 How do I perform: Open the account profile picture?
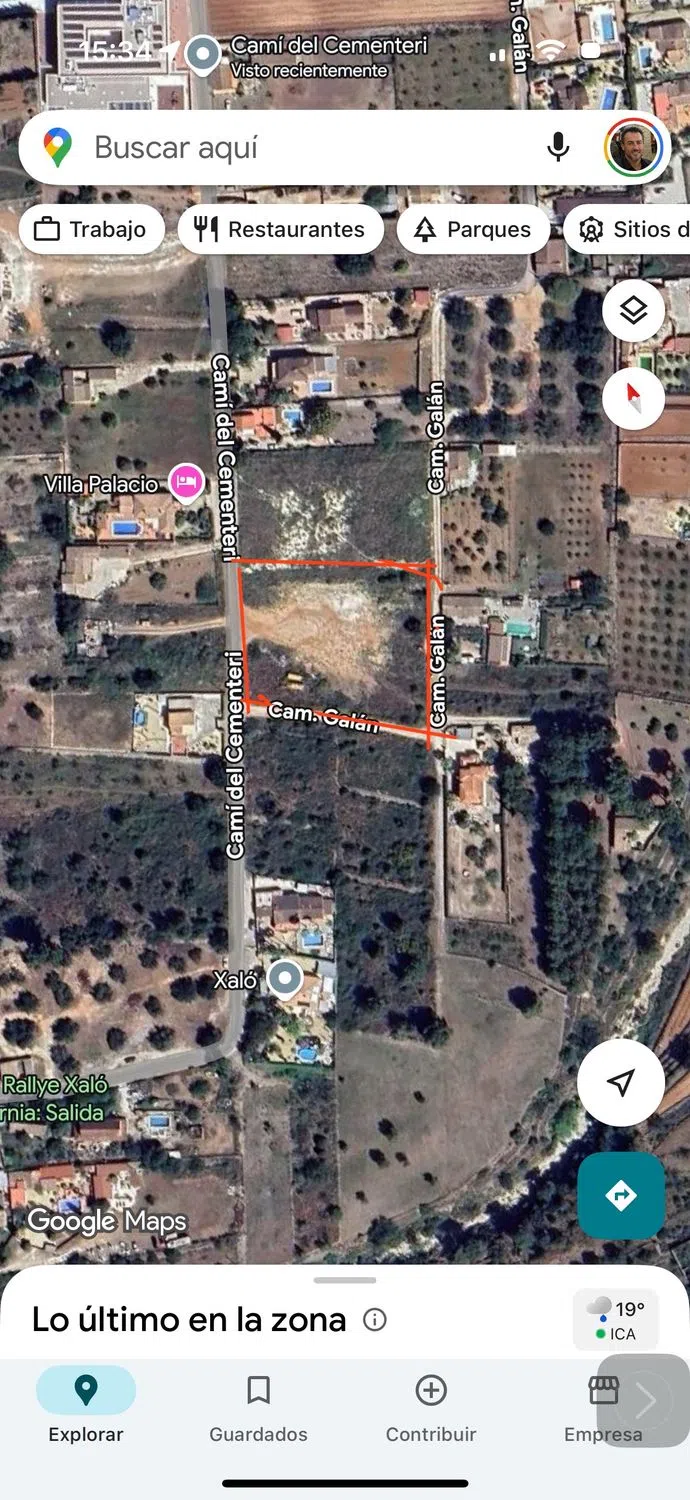click(634, 148)
